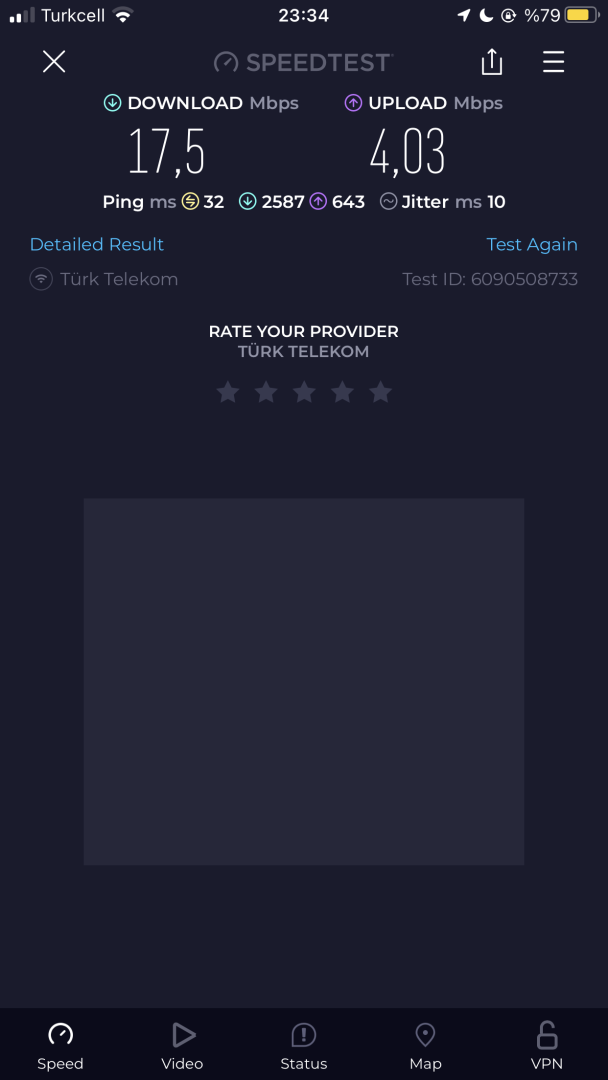This screenshot has height=1080, width=608.
Task: Share the speed test result
Action: pyautogui.click(x=491, y=62)
